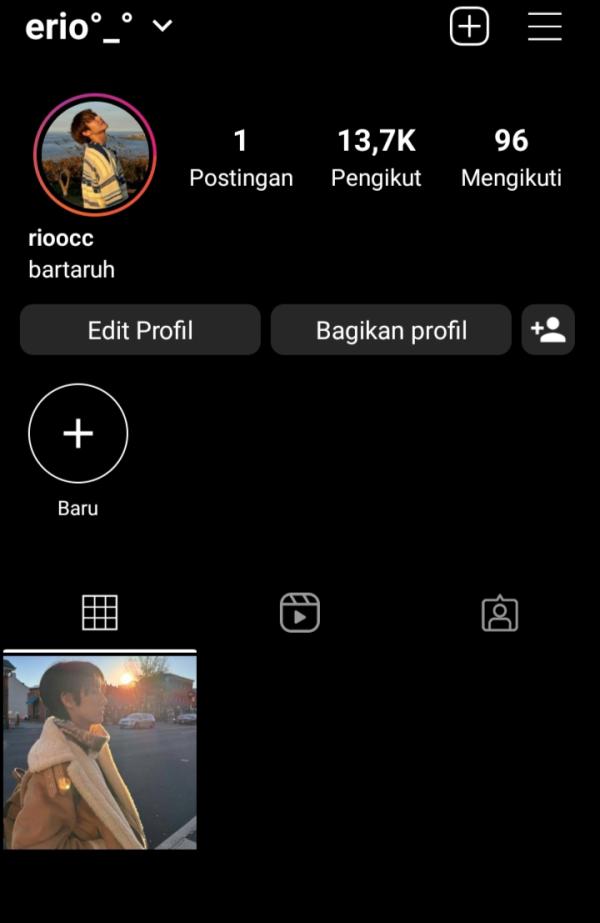Select Bagikan profil to share the profile

click(x=391, y=330)
